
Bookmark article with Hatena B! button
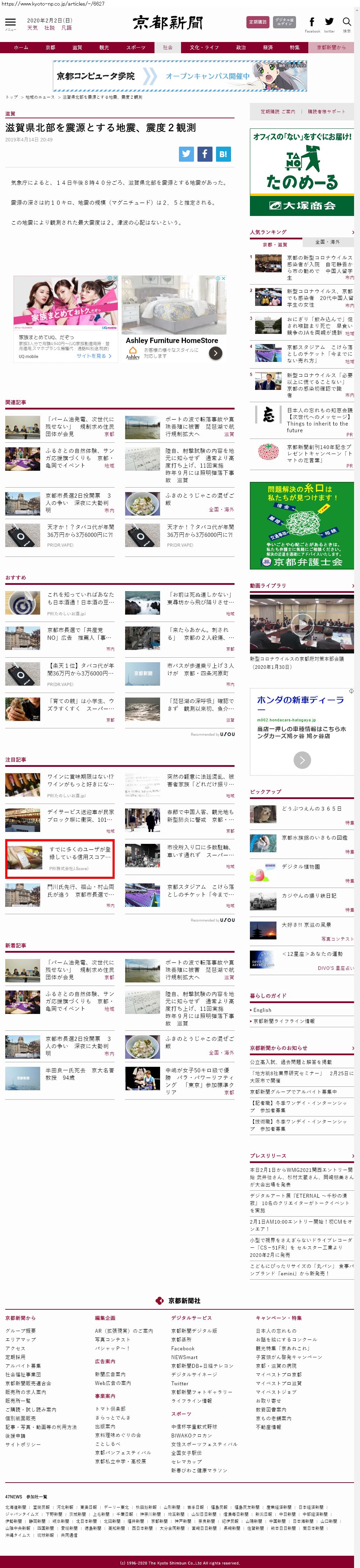[223, 154]
